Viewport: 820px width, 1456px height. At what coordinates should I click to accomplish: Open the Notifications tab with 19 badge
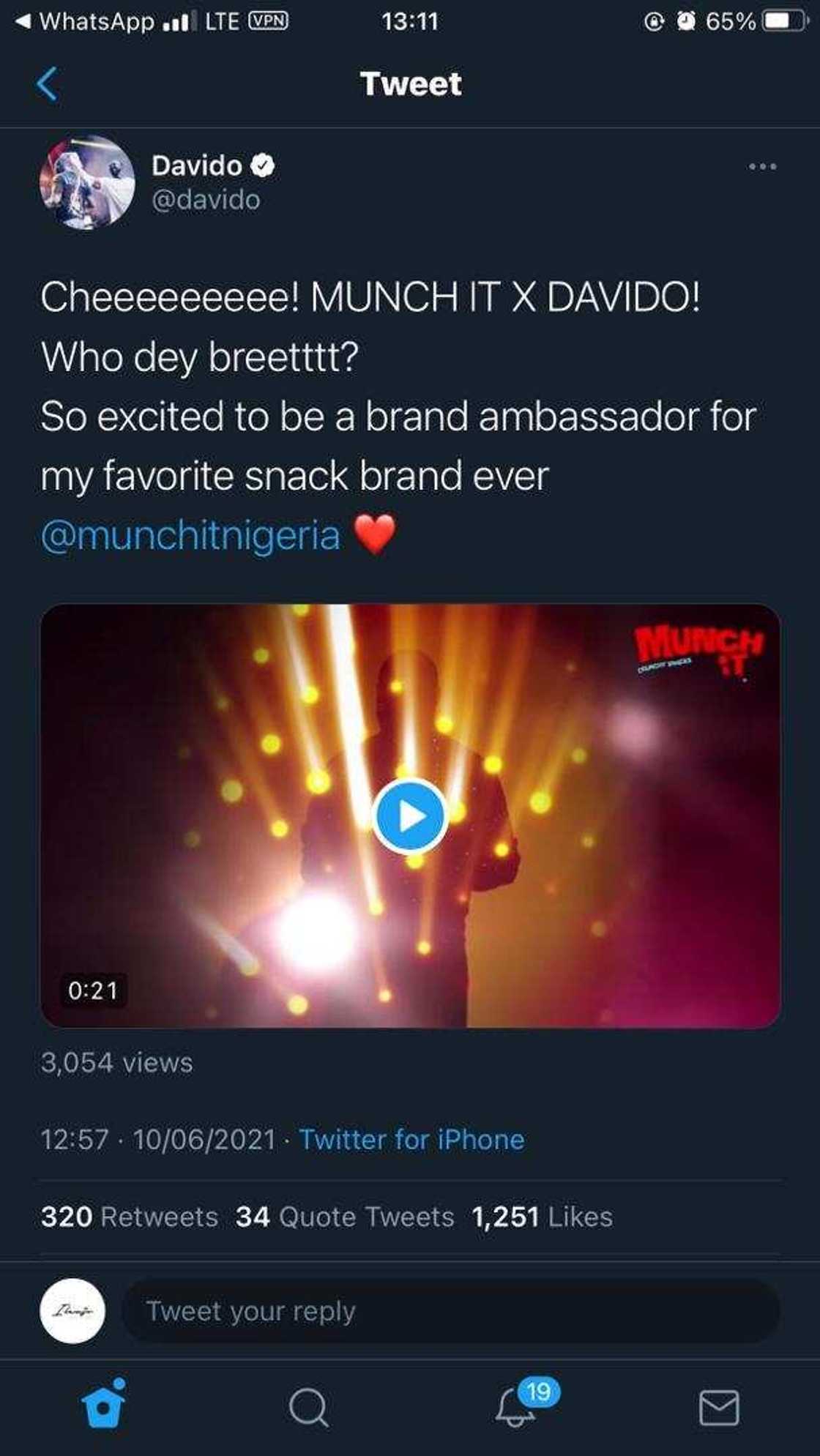coord(515,1407)
